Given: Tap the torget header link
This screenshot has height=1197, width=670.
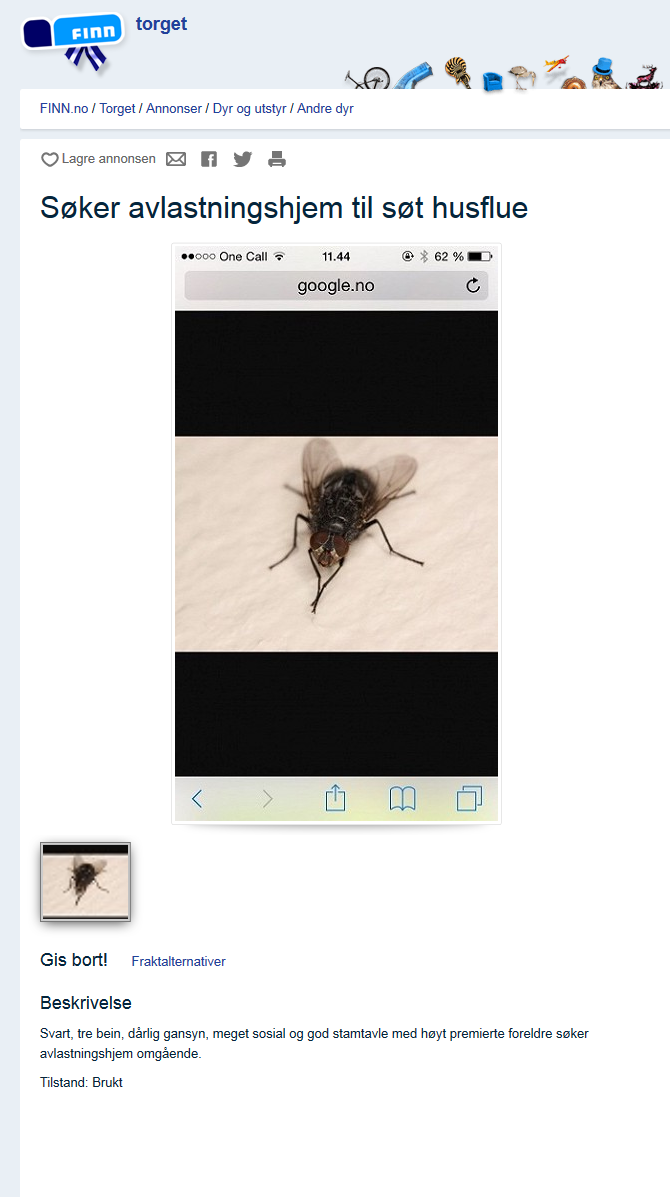Looking at the screenshot, I should point(161,24).
